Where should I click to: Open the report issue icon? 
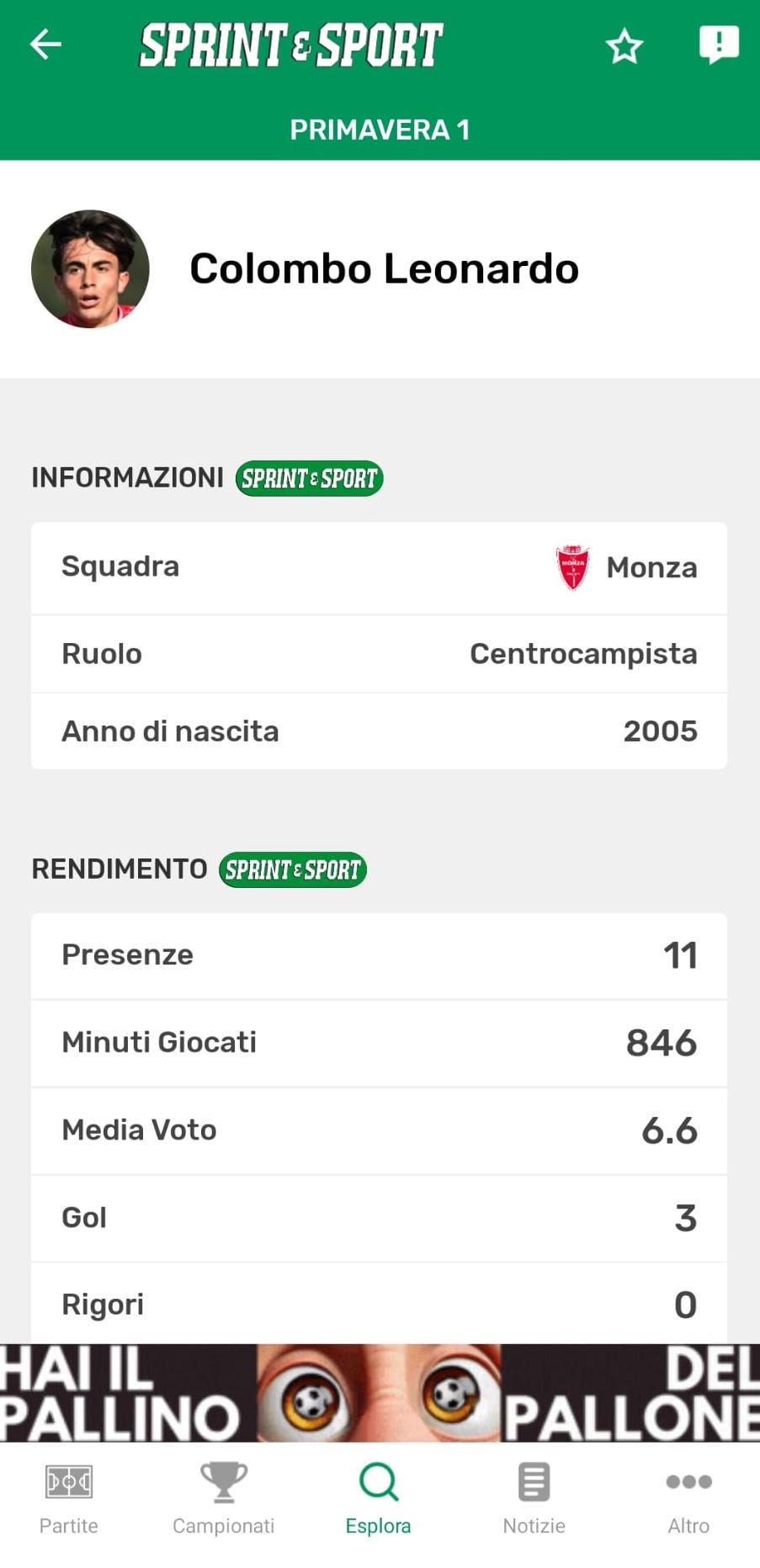(719, 45)
